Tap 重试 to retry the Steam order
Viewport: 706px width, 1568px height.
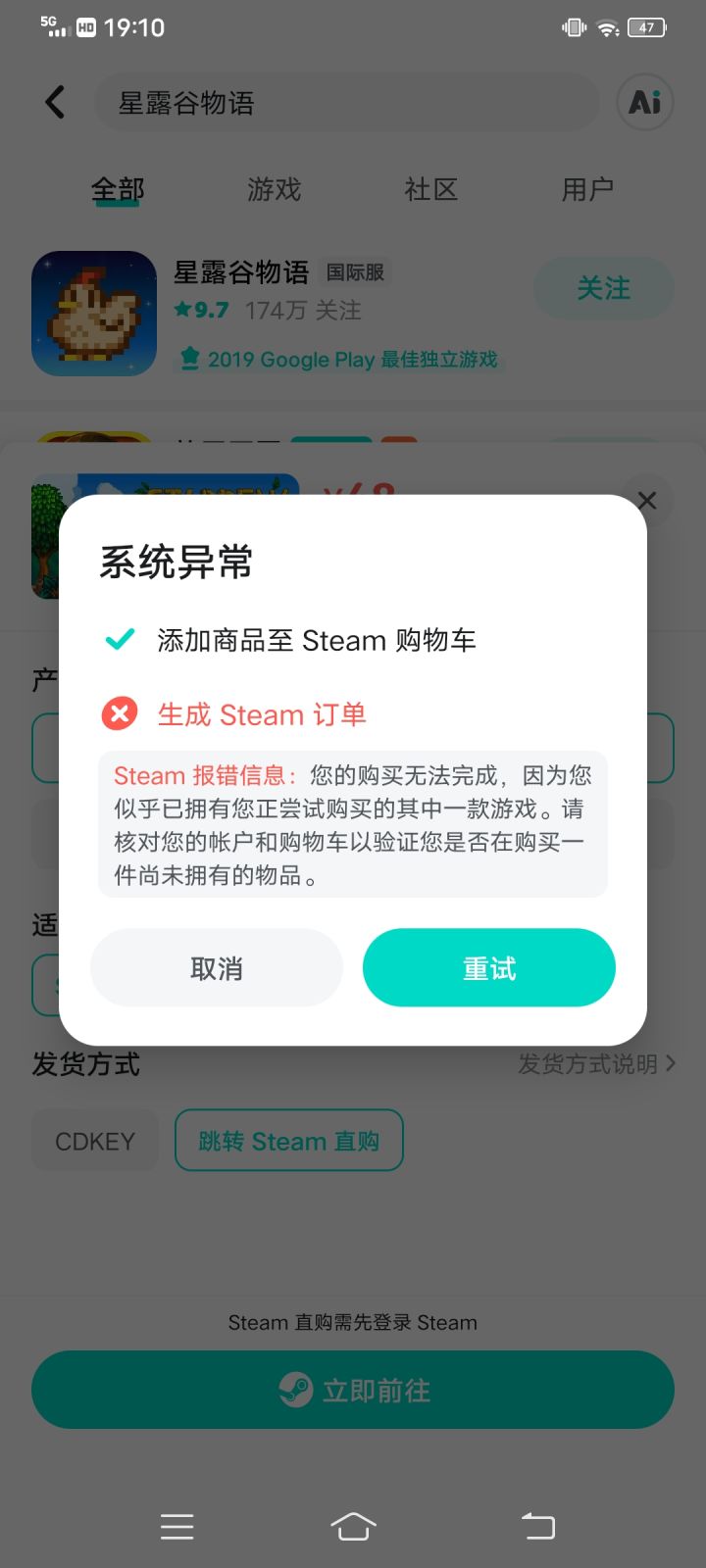pos(488,967)
